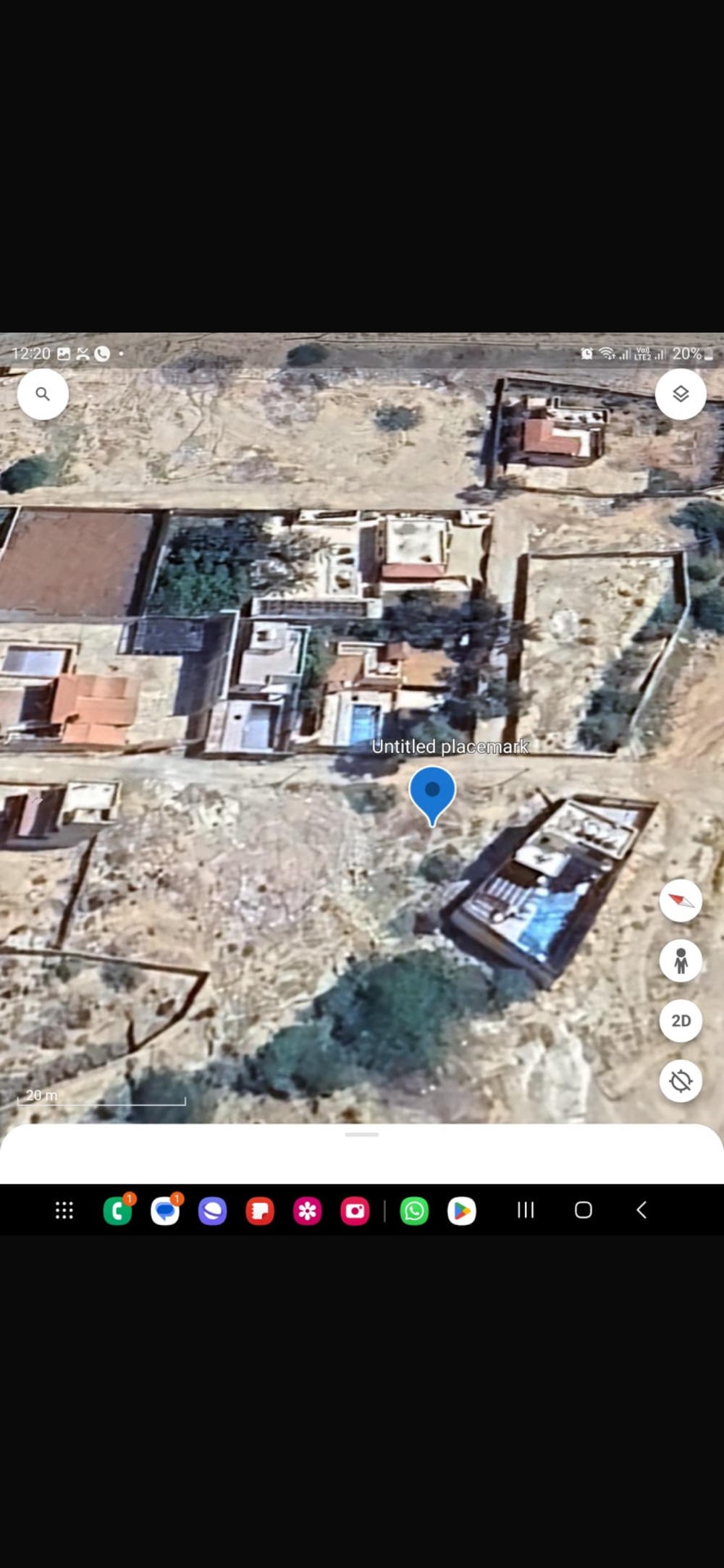Select the Untitled placemark pin
This screenshot has width=724, height=1568.
pos(432,793)
